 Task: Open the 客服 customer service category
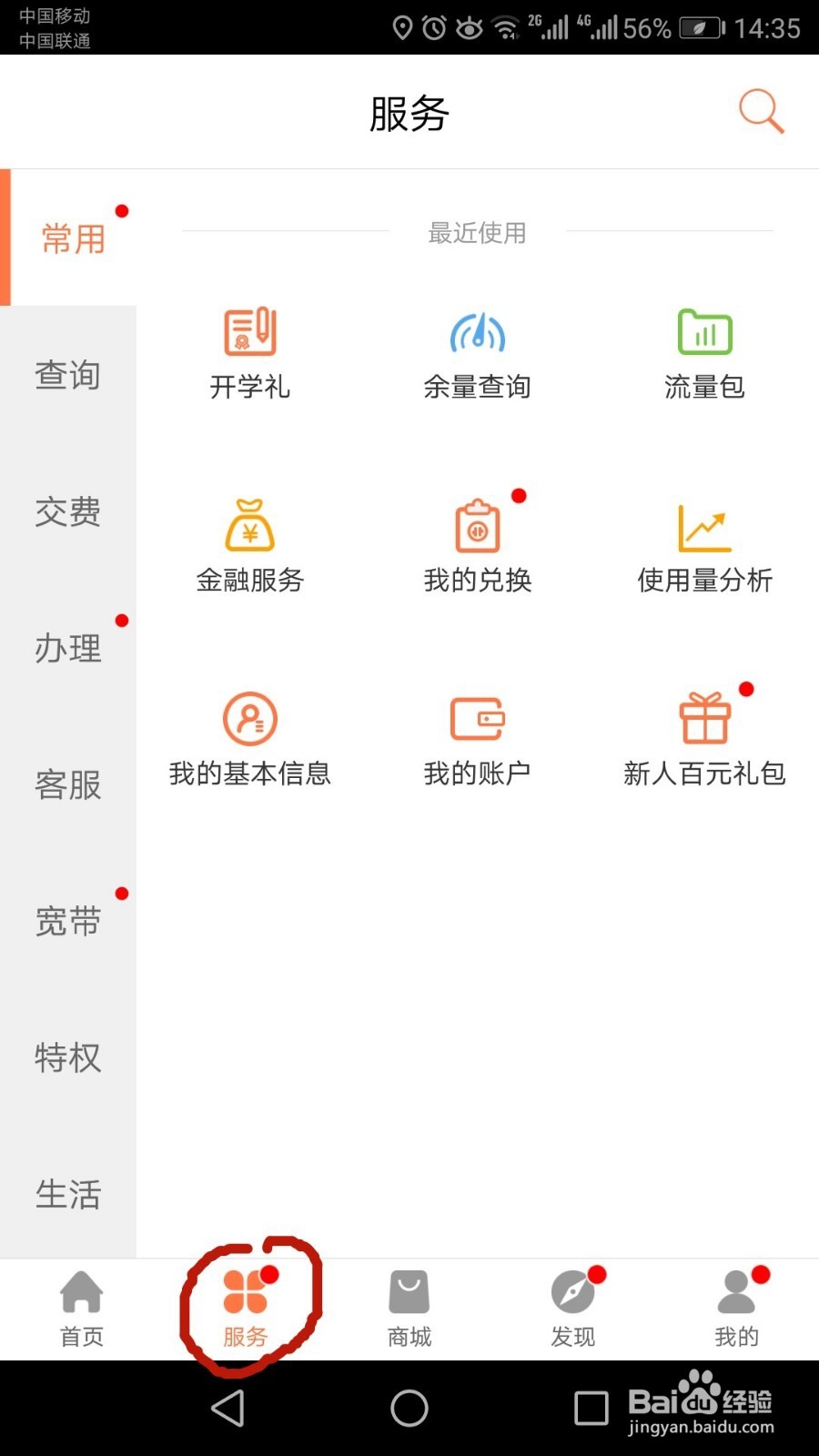pyautogui.click(x=67, y=785)
